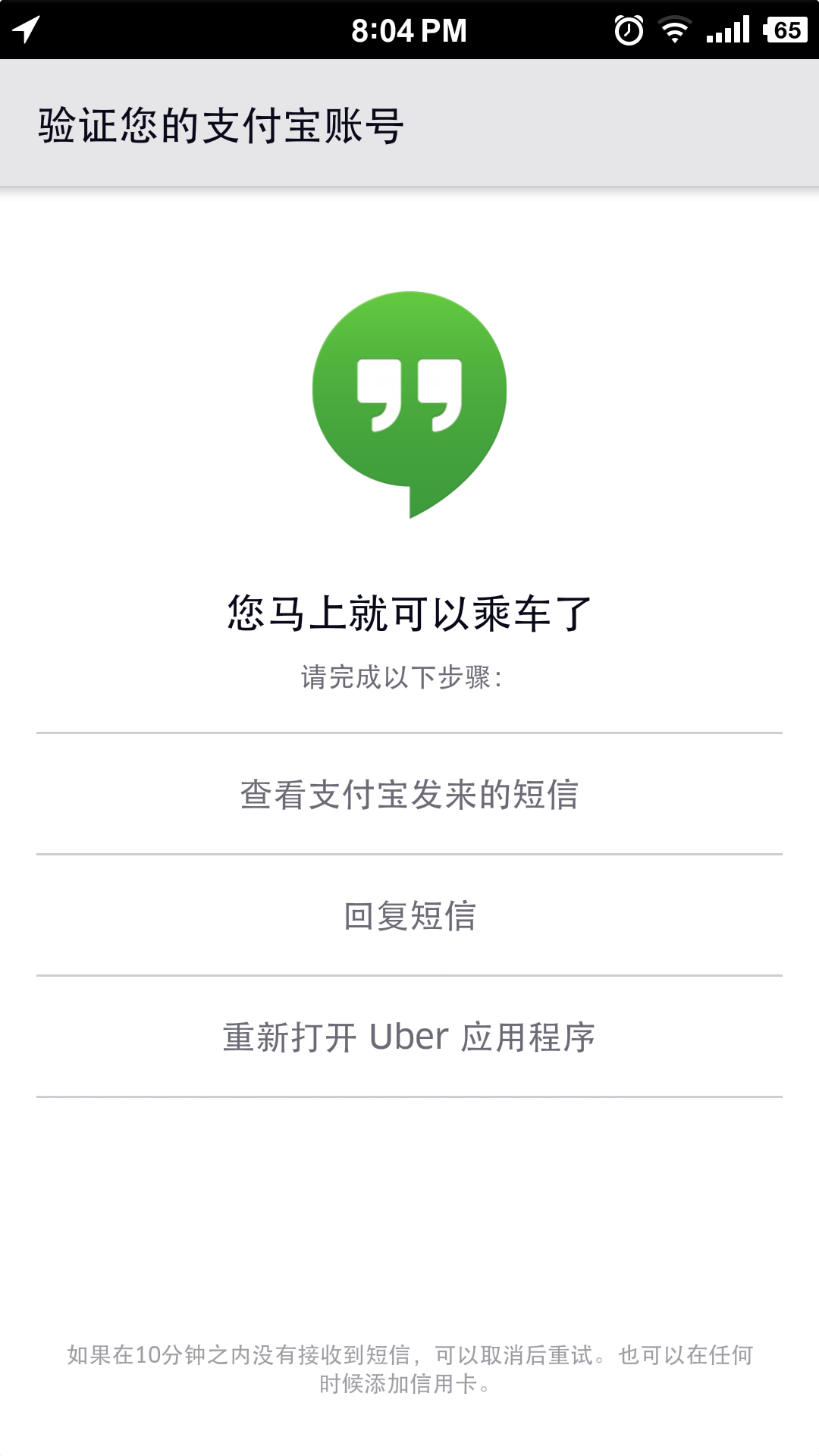Viewport: 819px width, 1456px height.
Task: Tap the divider below 回复短信
Action: 409,976
